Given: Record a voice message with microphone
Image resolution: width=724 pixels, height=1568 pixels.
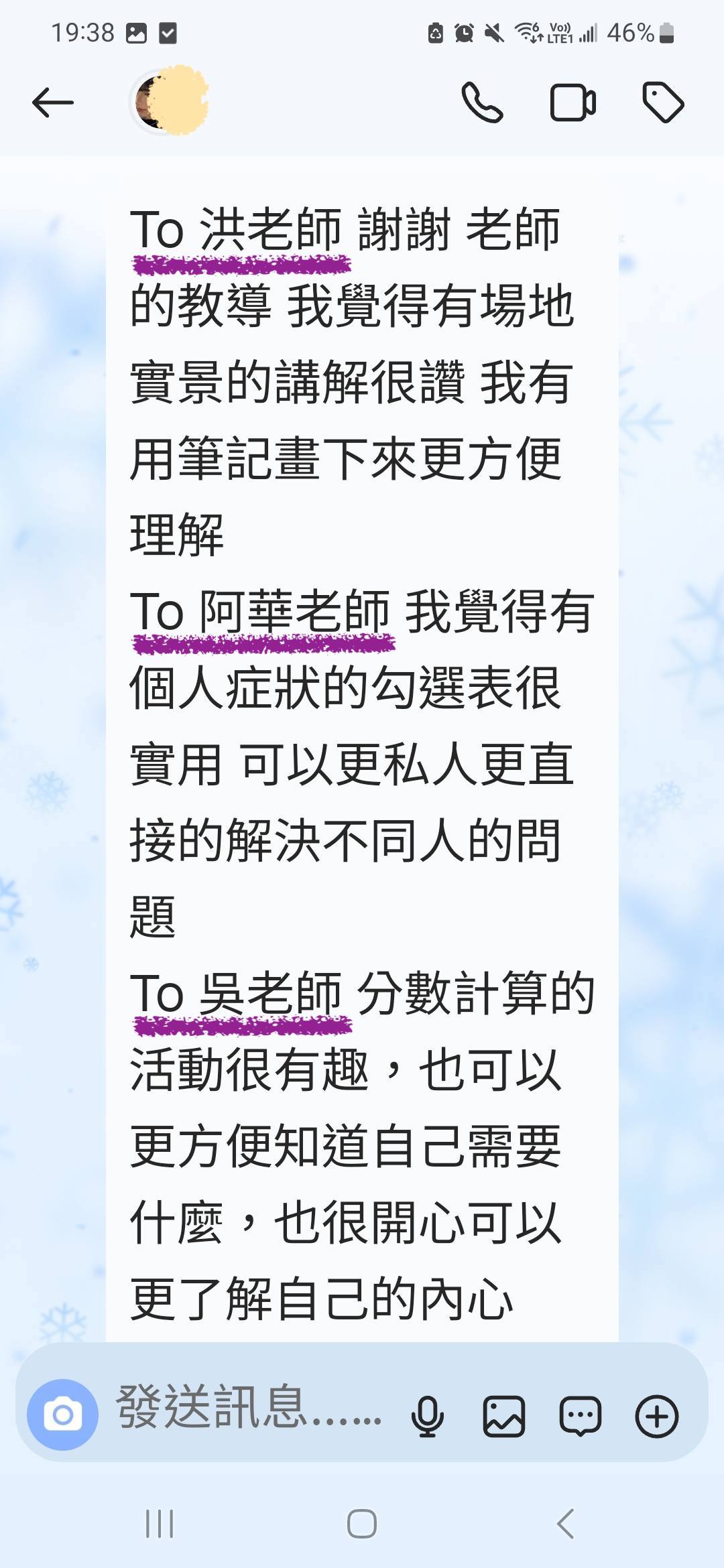Looking at the screenshot, I should (427, 1416).
